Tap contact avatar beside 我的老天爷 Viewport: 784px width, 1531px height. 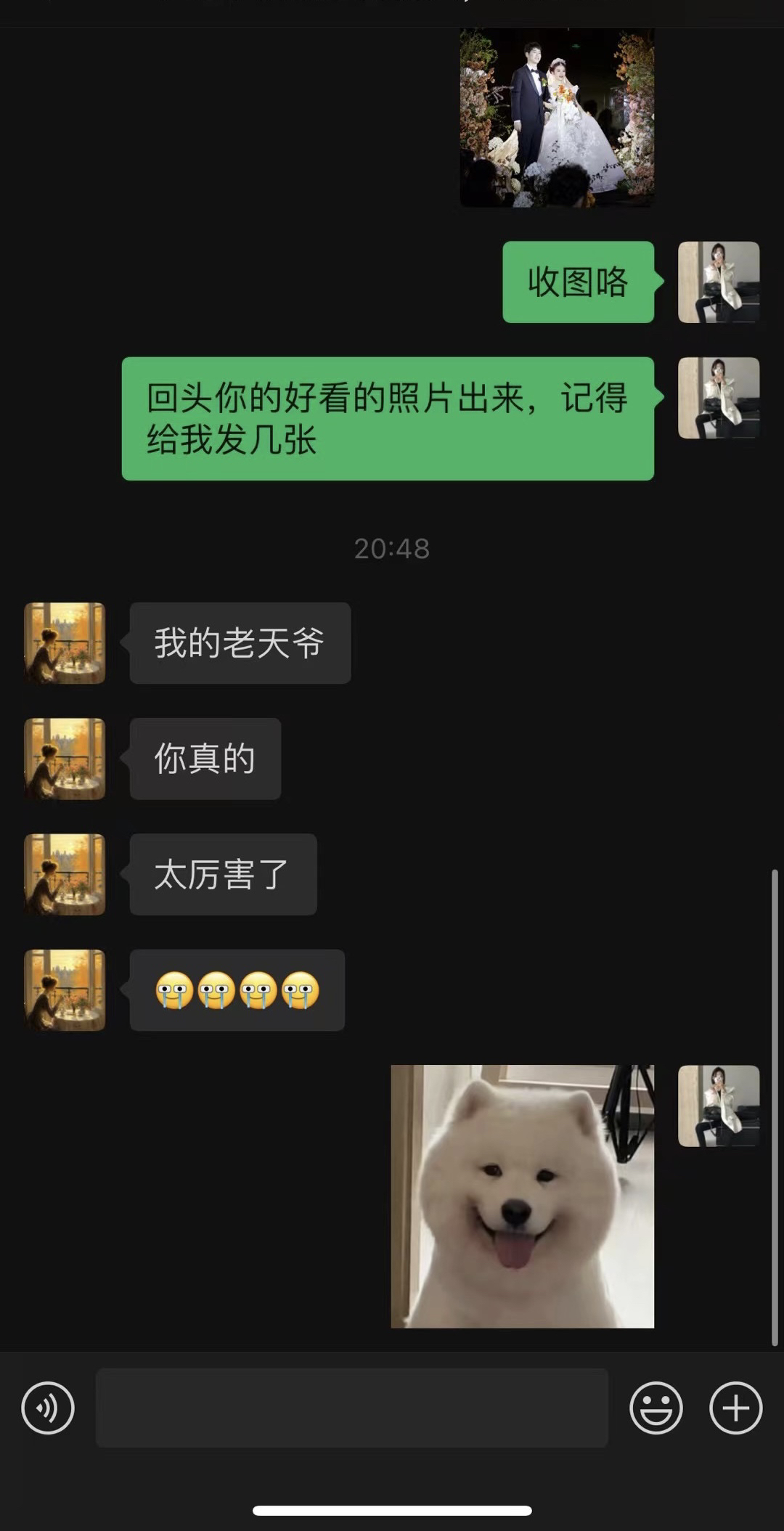coord(65,642)
